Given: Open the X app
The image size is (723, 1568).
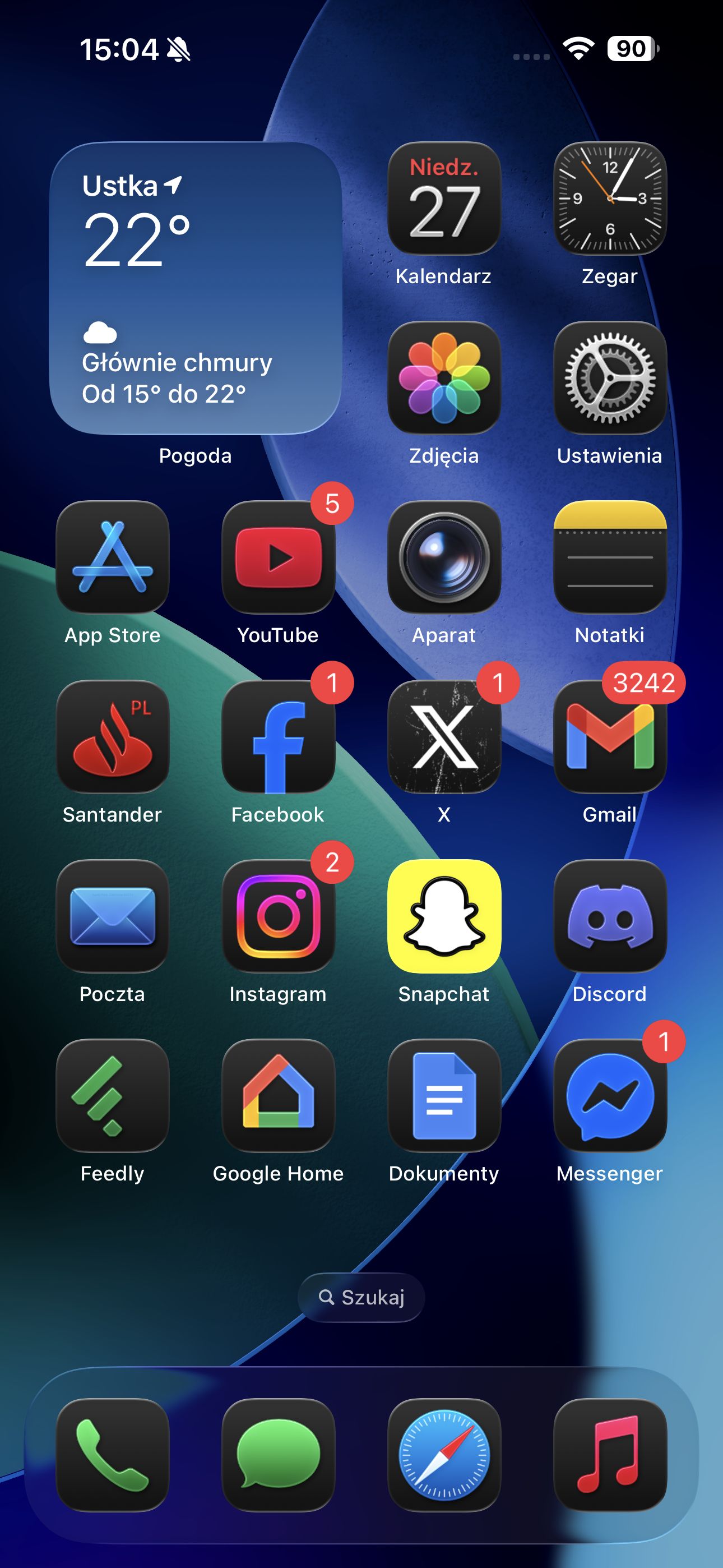Looking at the screenshot, I should click(x=444, y=736).
